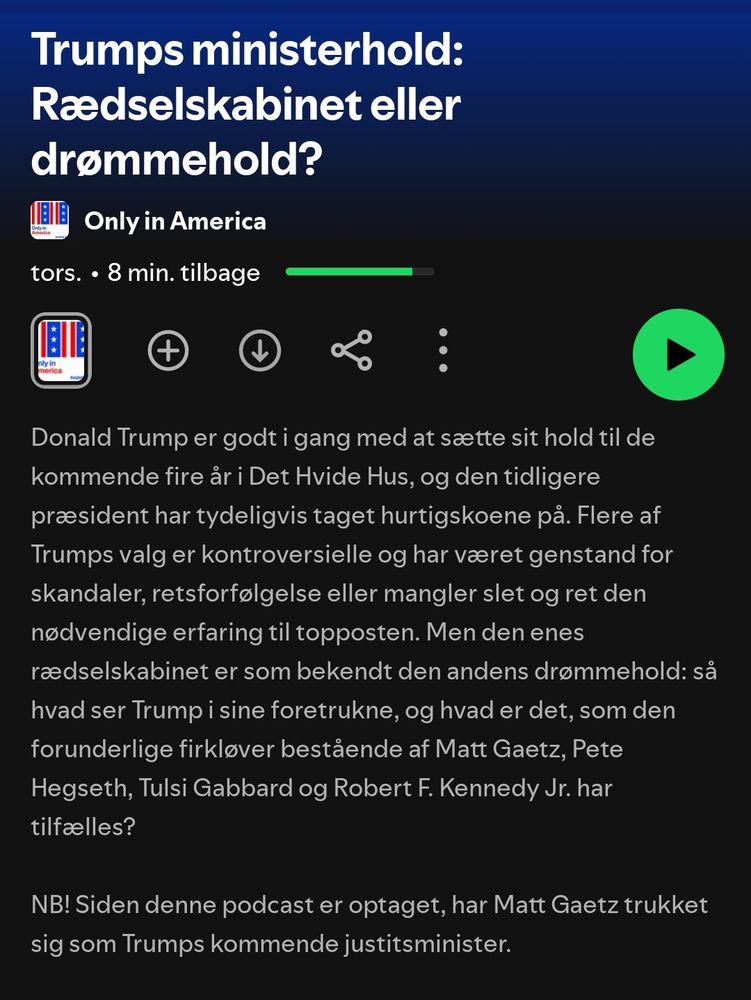Share this podcast episode
The image size is (751, 1000).
351,350
